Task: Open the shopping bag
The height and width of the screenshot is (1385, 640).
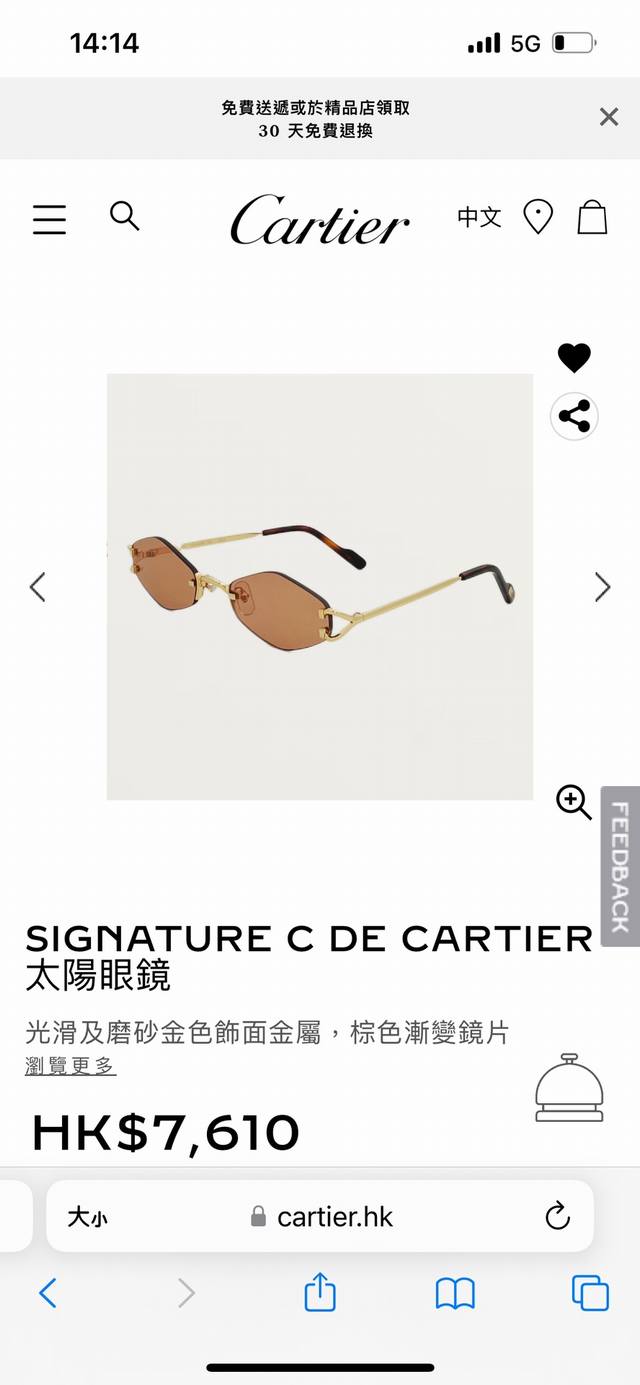Action: (592, 217)
